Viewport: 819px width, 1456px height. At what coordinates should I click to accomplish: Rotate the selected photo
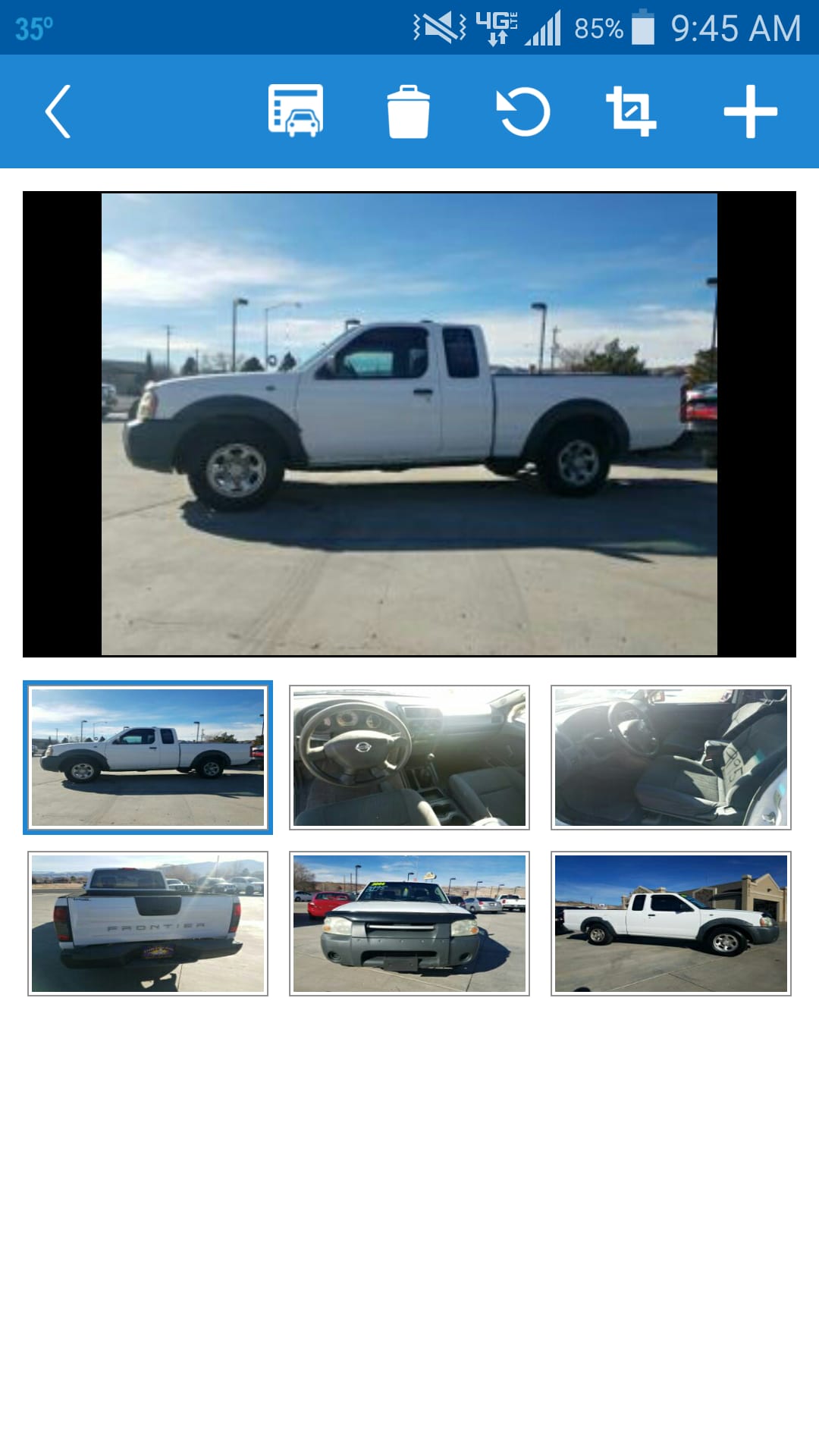click(522, 111)
